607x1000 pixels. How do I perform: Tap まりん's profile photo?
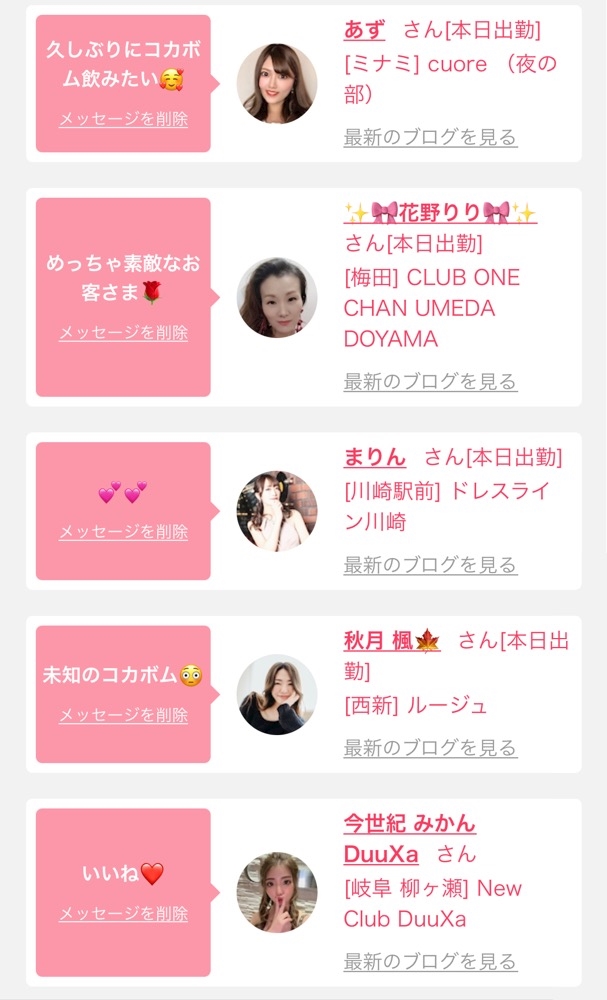[277, 511]
